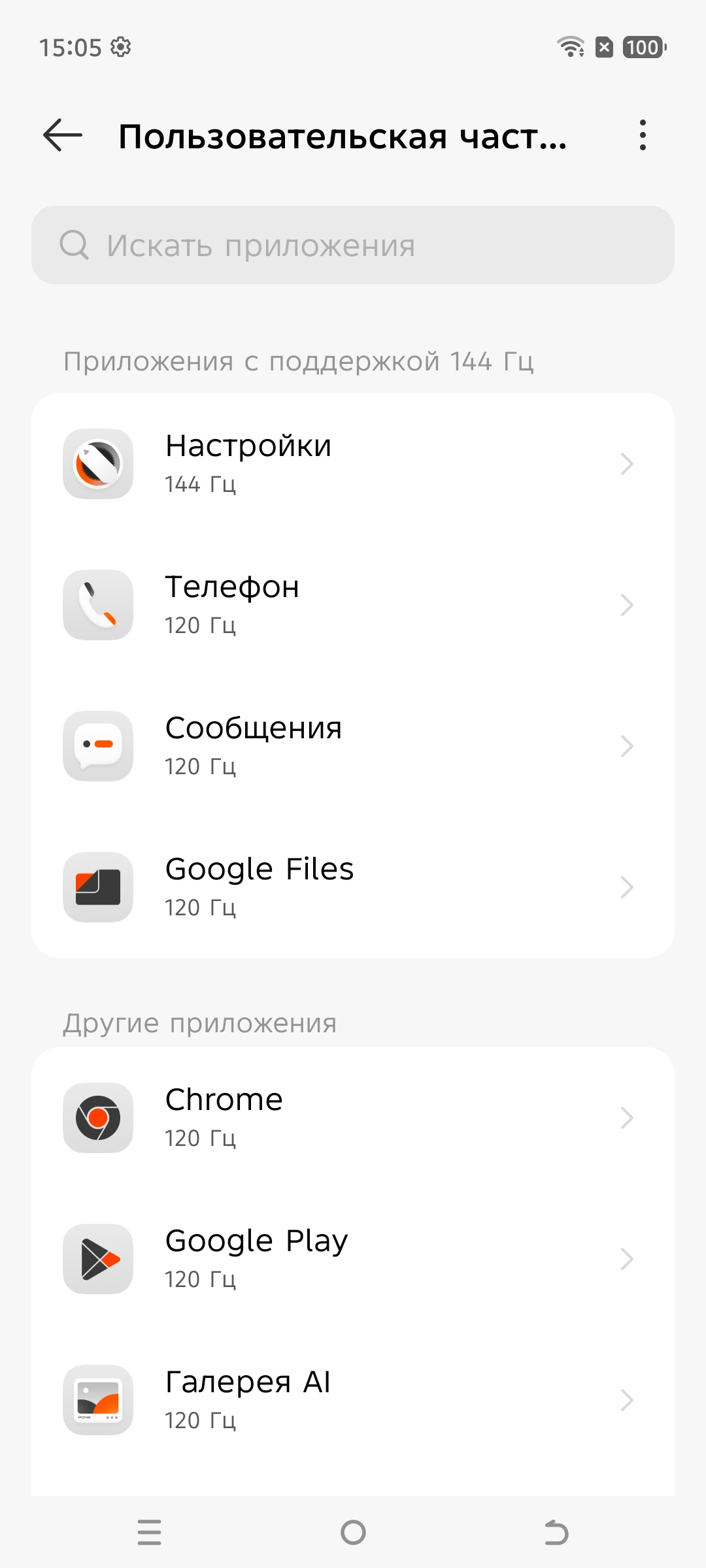The height and width of the screenshot is (1568, 706).
Task: Open Google Files refresh rate options
Action: point(353,887)
